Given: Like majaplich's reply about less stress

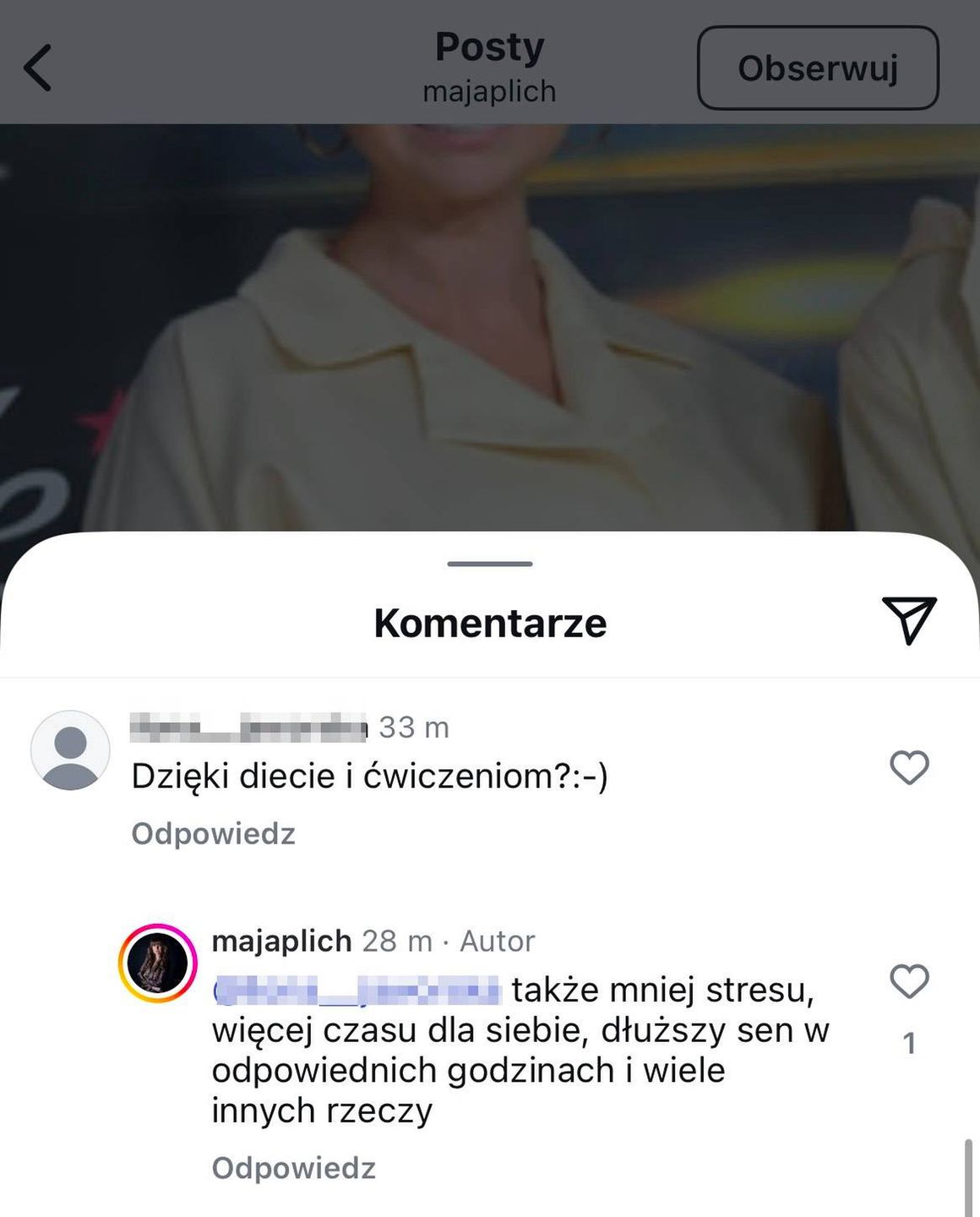Looking at the screenshot, I should (x=909, y=981).
